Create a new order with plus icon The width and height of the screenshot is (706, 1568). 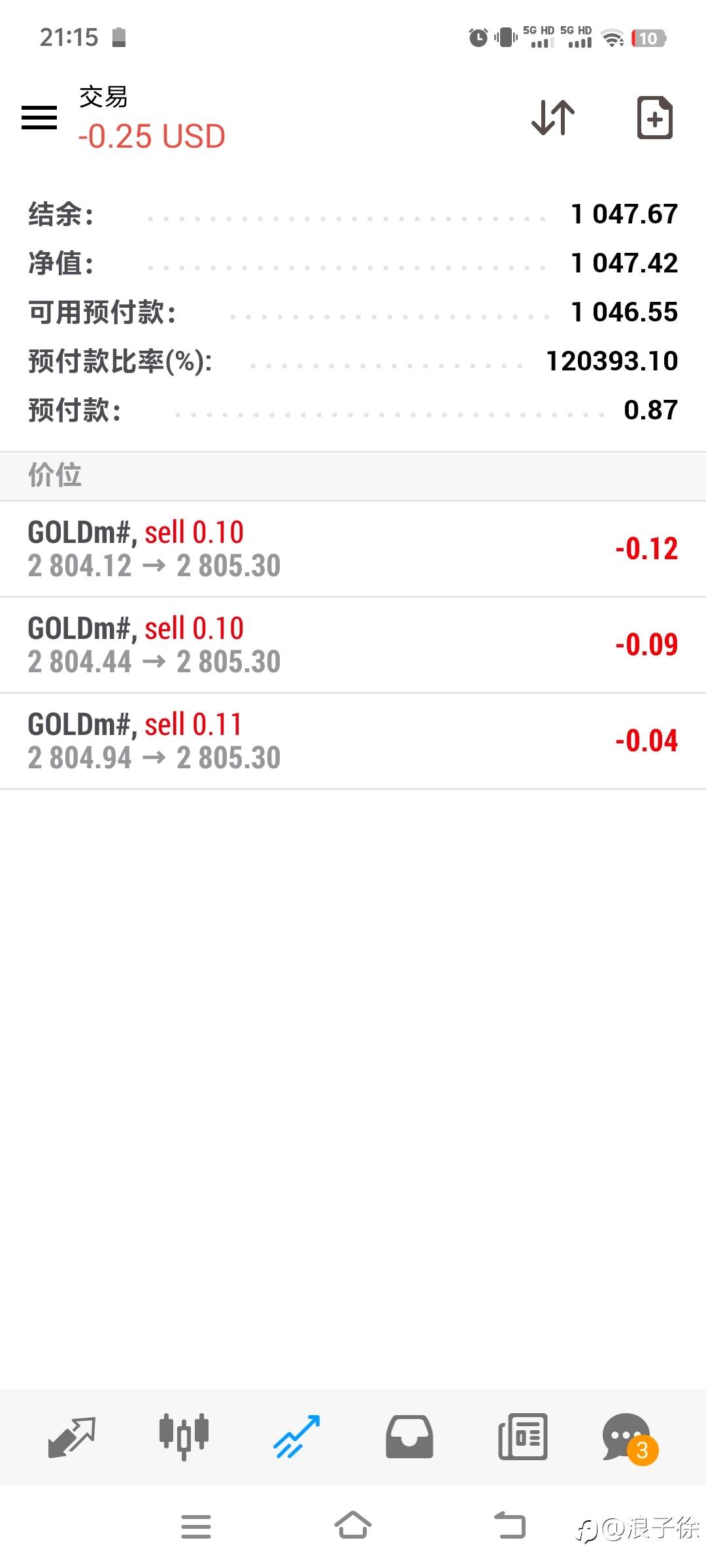click(655, 118)
